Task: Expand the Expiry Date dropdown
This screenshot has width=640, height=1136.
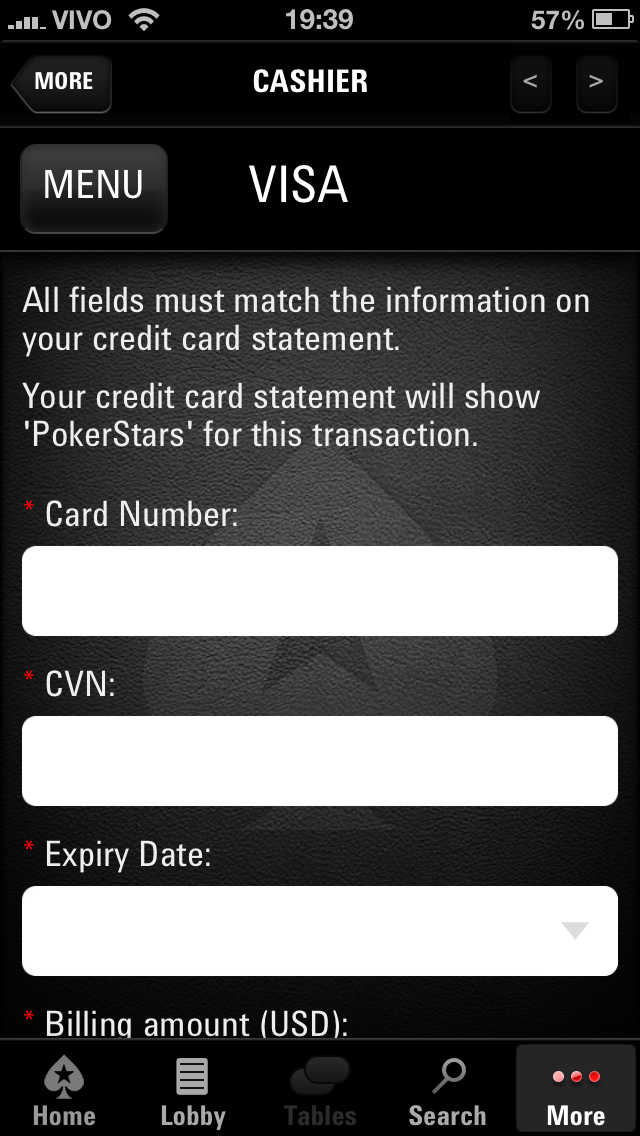Action: pyautogui.click(x=320, y=930)
